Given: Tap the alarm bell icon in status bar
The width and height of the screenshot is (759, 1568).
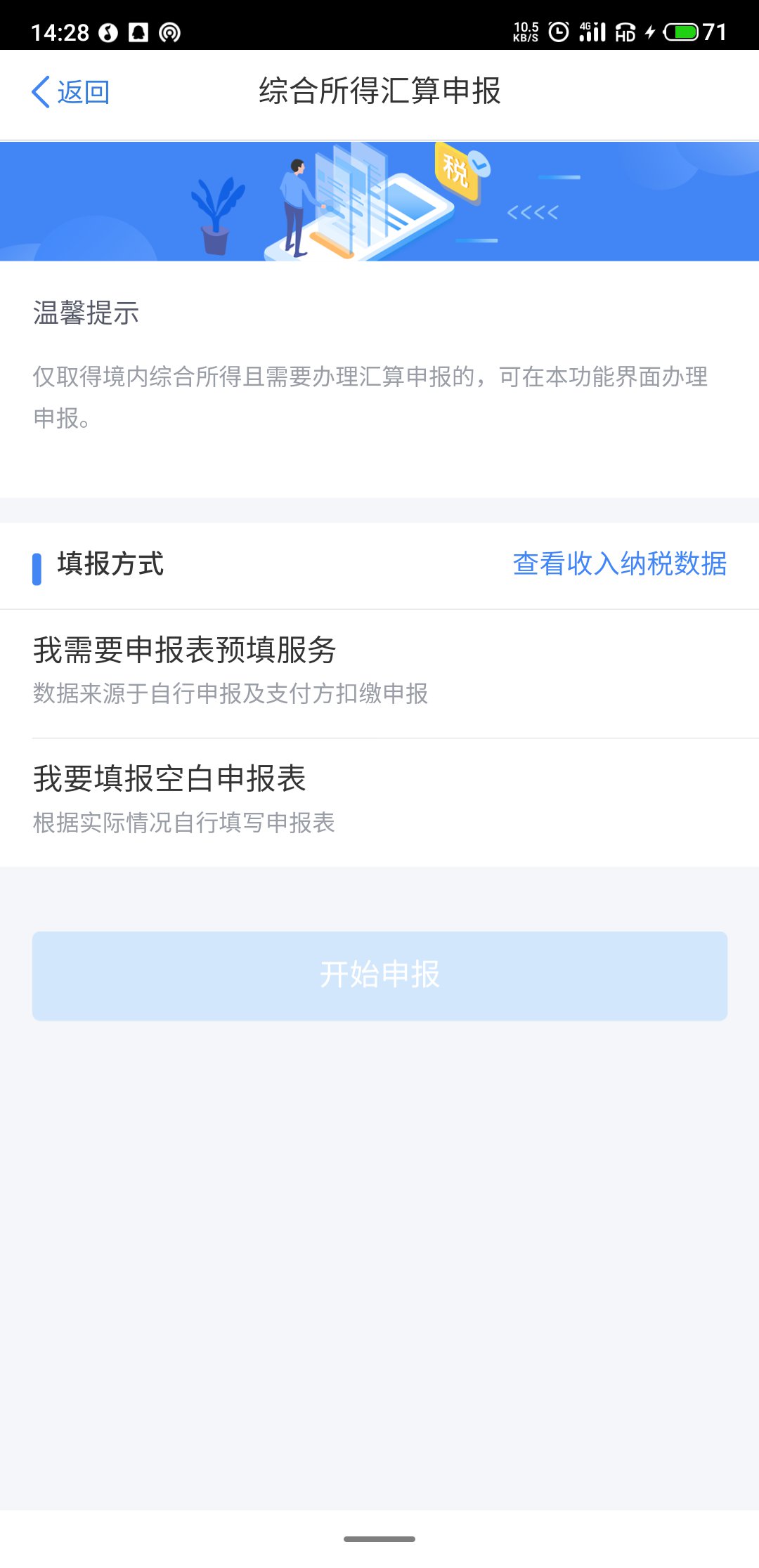Looking at the screenshot, I should coord(138,32).
